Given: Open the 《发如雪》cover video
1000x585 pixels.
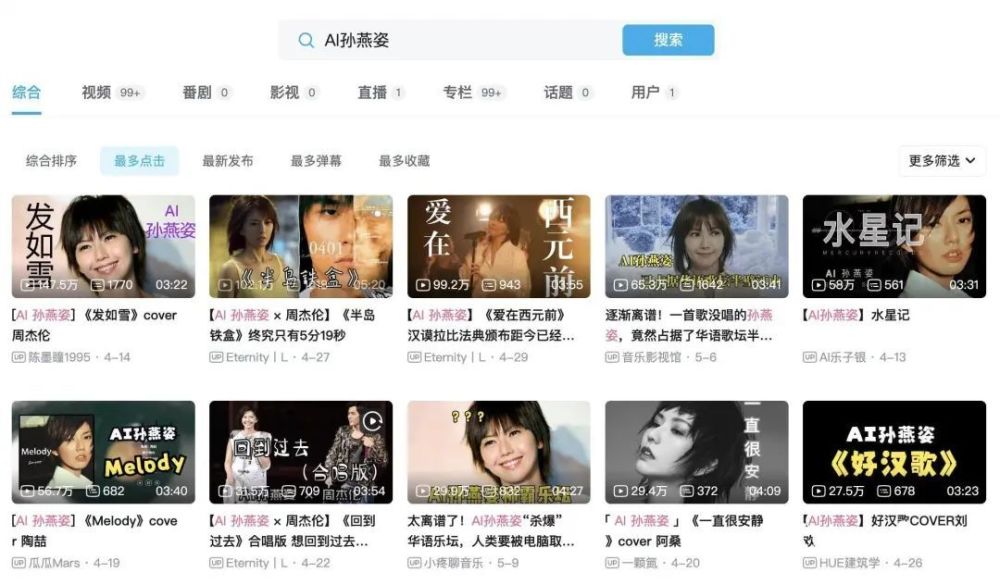Looking at the screenshot, I should coord(103,246).
